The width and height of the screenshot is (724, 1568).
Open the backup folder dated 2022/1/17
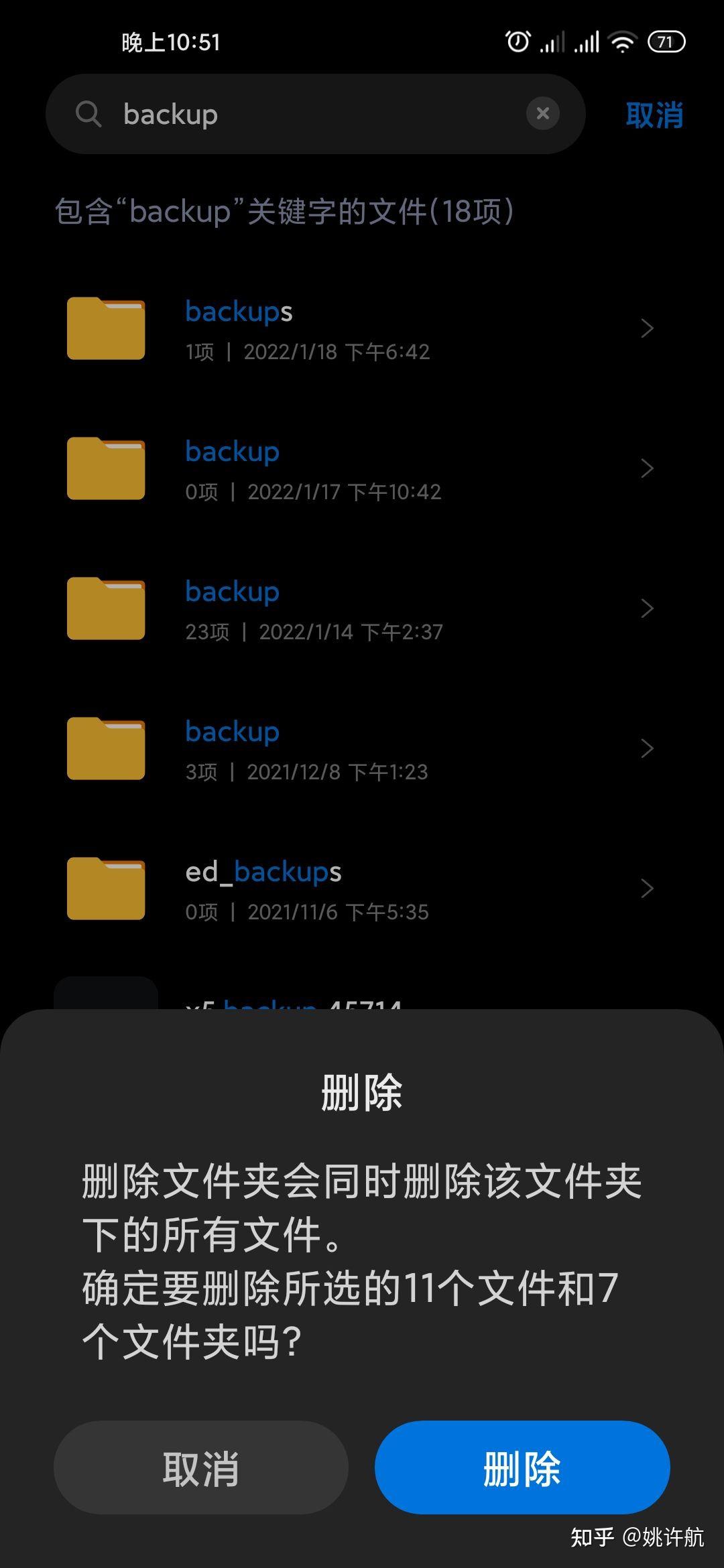point(362,468)
